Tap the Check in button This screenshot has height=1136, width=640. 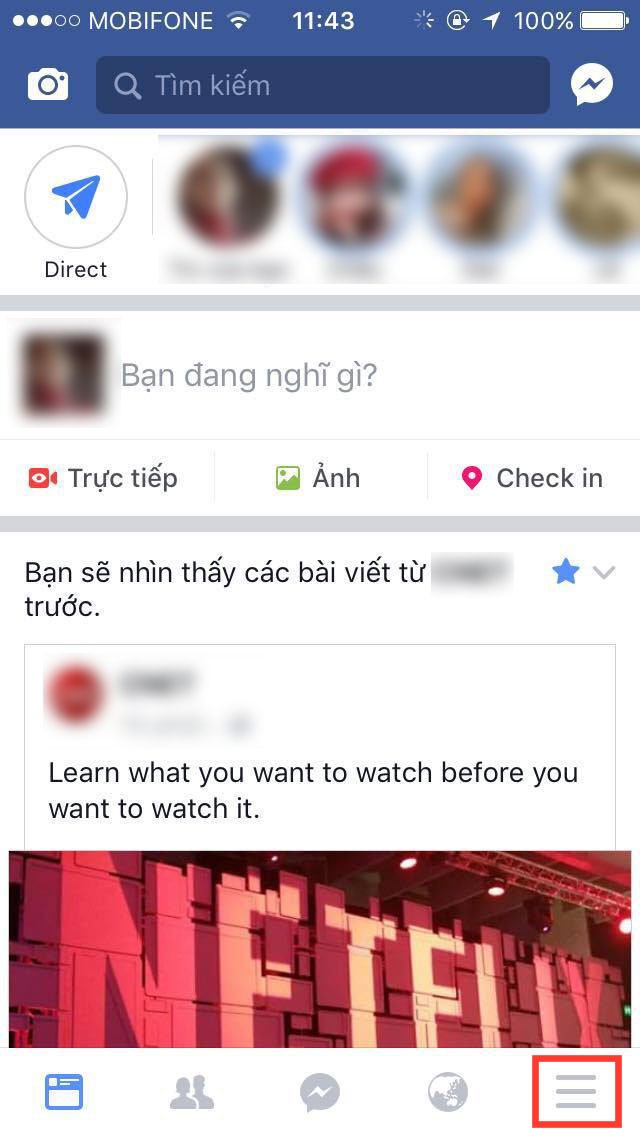tap(532, 478)
